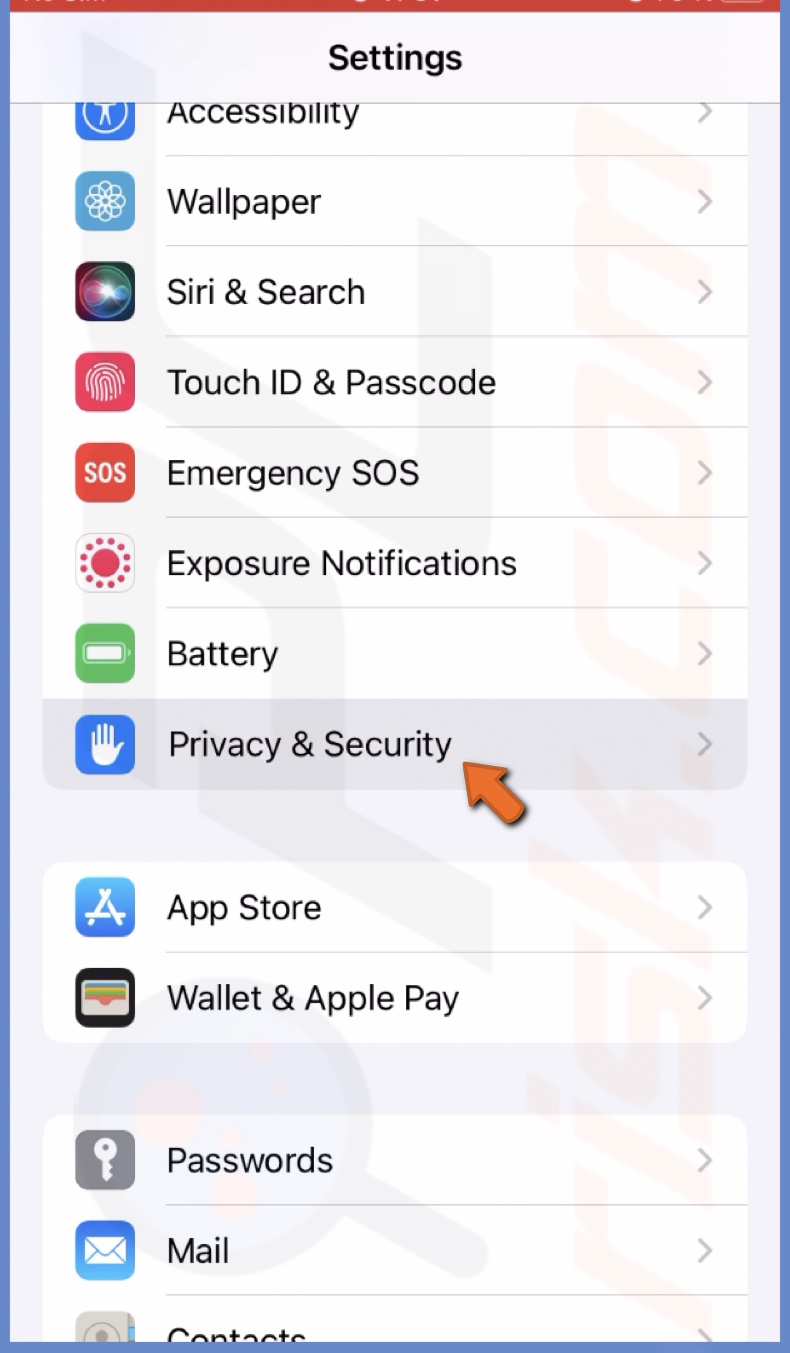
Task: Select the Touch ID fingerprint icon
Action: pyautogui.click(x=105, y=382)
